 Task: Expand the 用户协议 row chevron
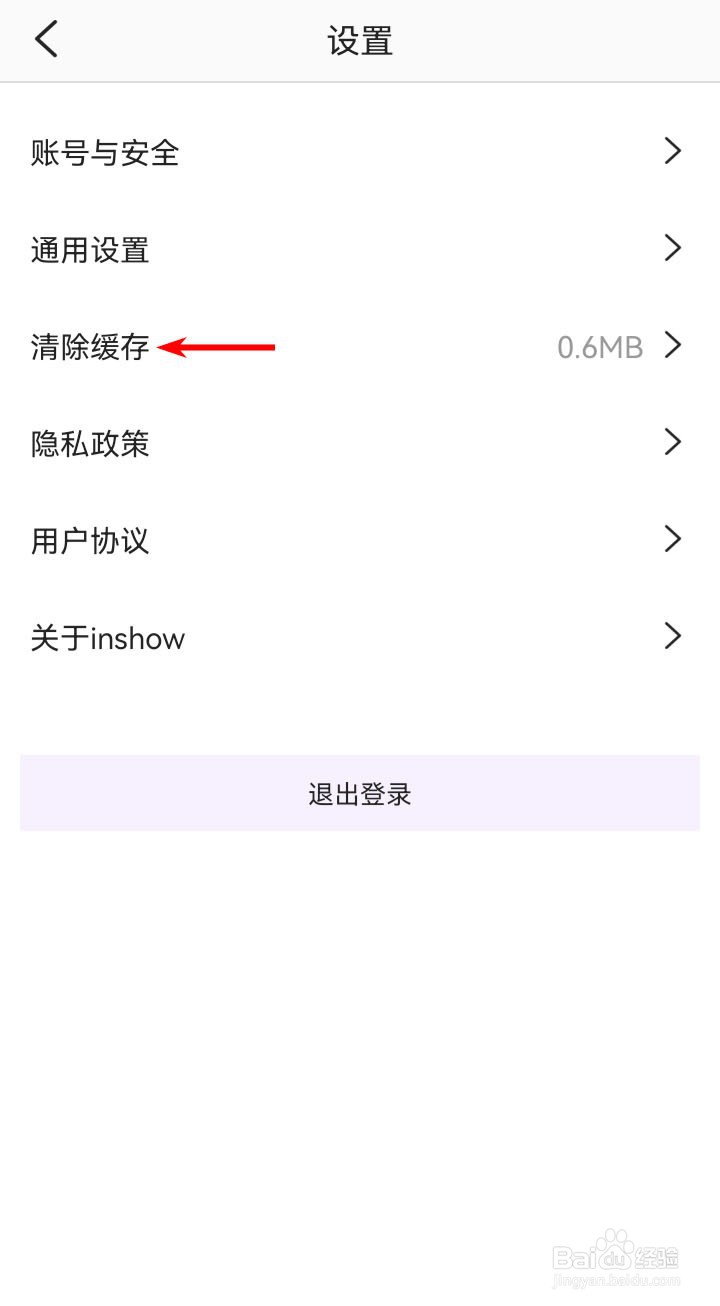(672, 539)
